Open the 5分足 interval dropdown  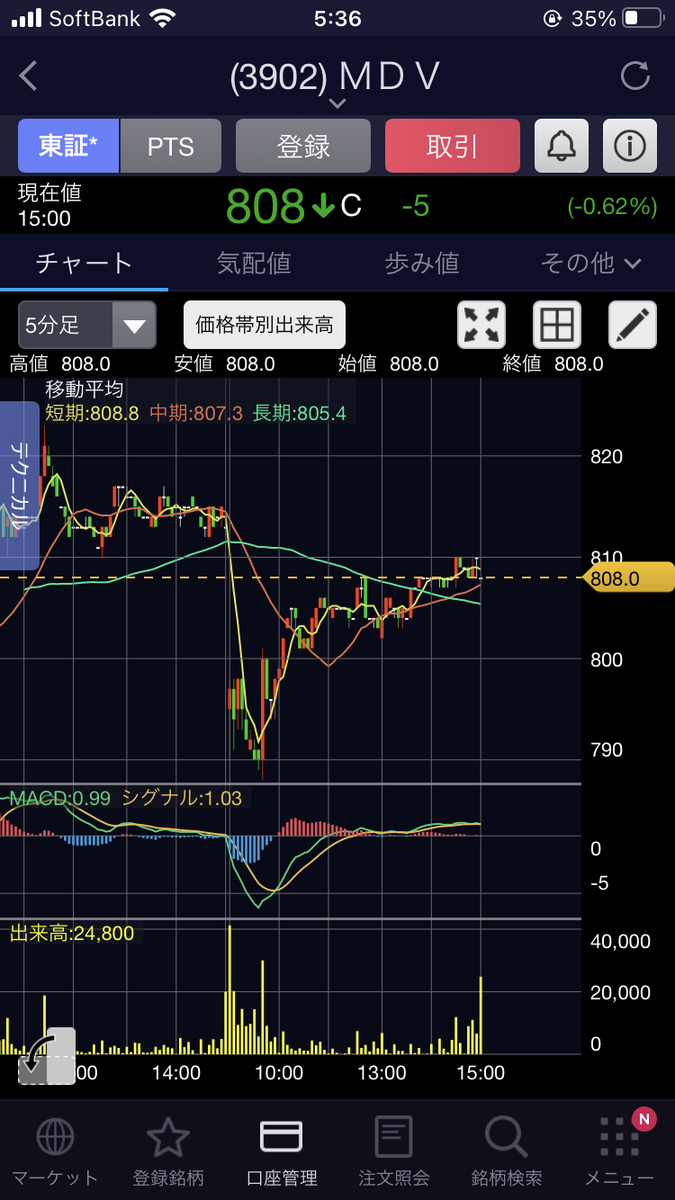[87, 325]
